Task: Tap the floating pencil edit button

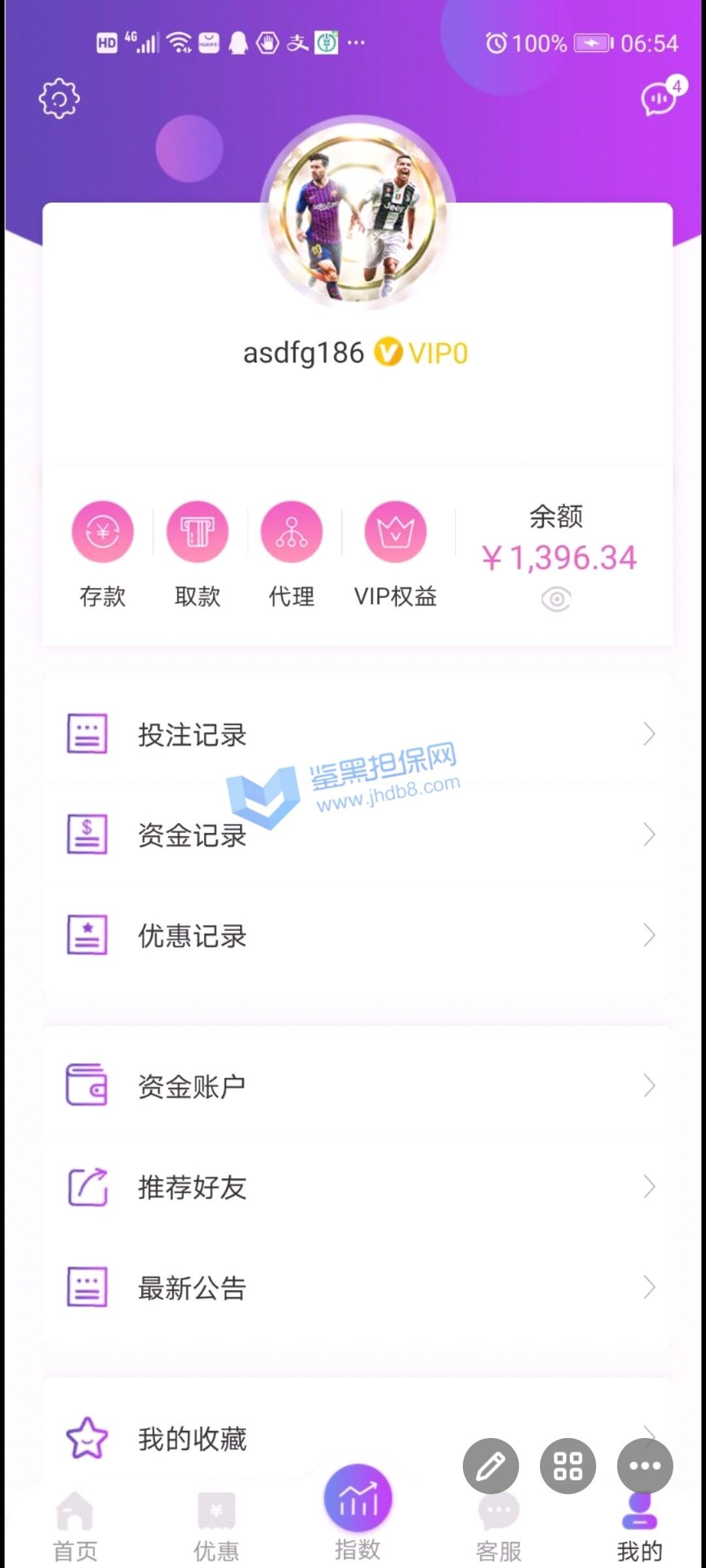Action: pos(491,1465)
